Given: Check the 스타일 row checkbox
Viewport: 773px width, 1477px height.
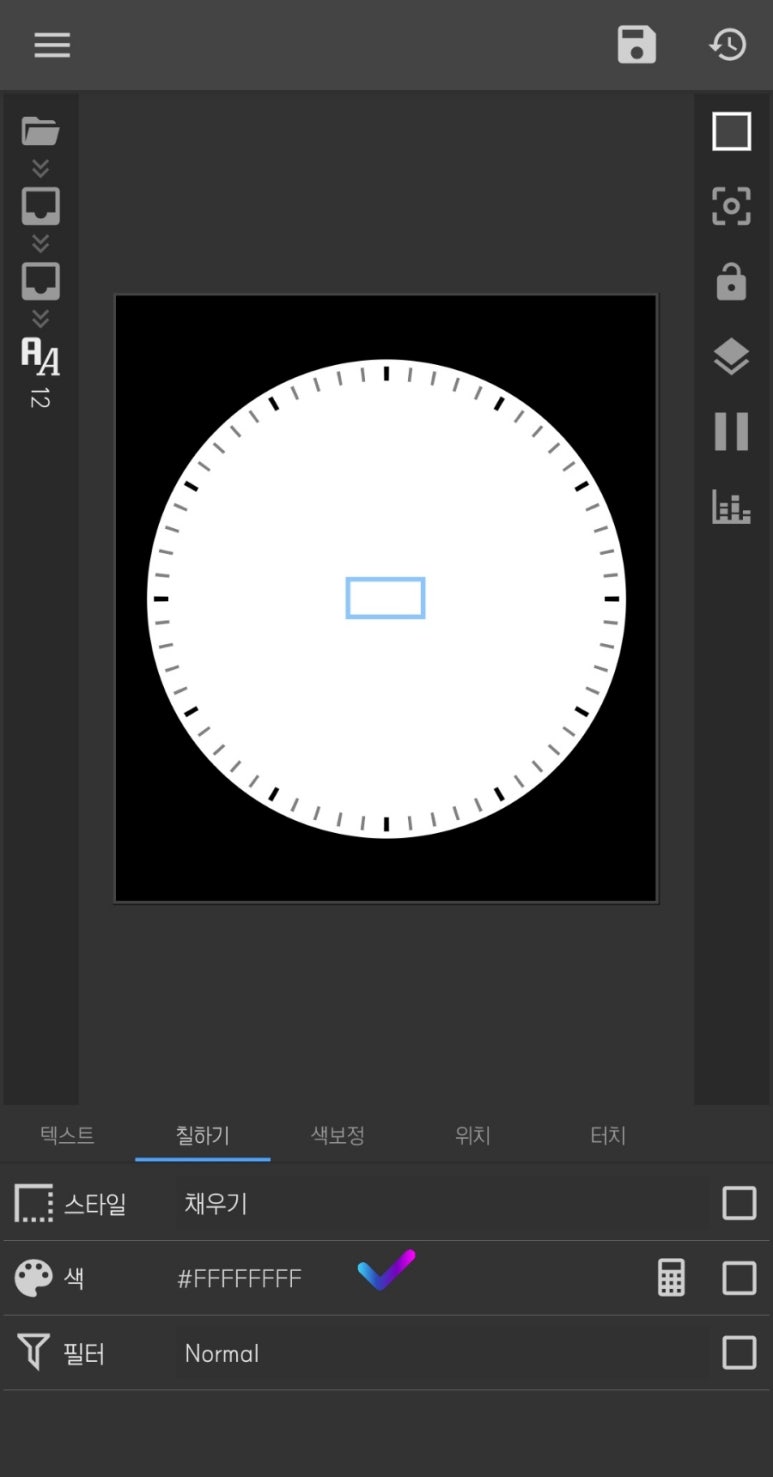Looking at the screenshot, I should coord(739,1203).
